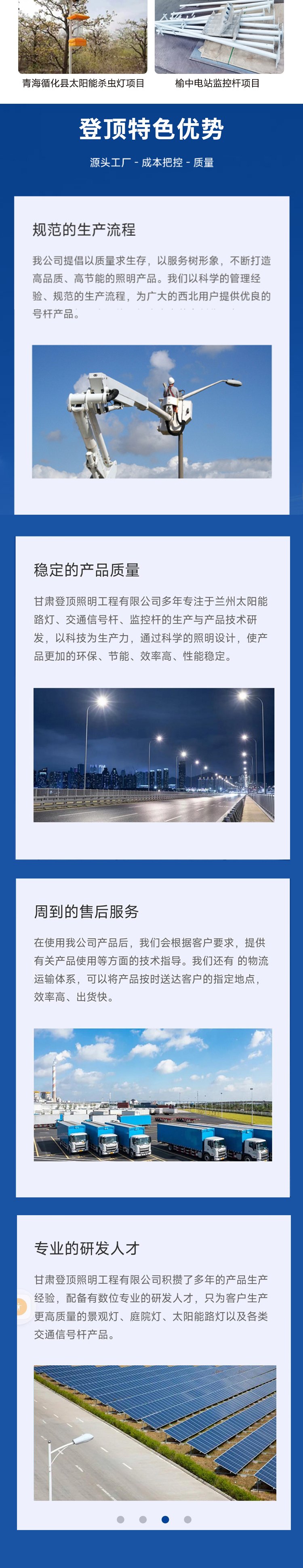Image resolution: width=303 pixels, height=1568 pixels.
Task: Jump to the first carousel page dot
Action: [x=121, y=1519]
